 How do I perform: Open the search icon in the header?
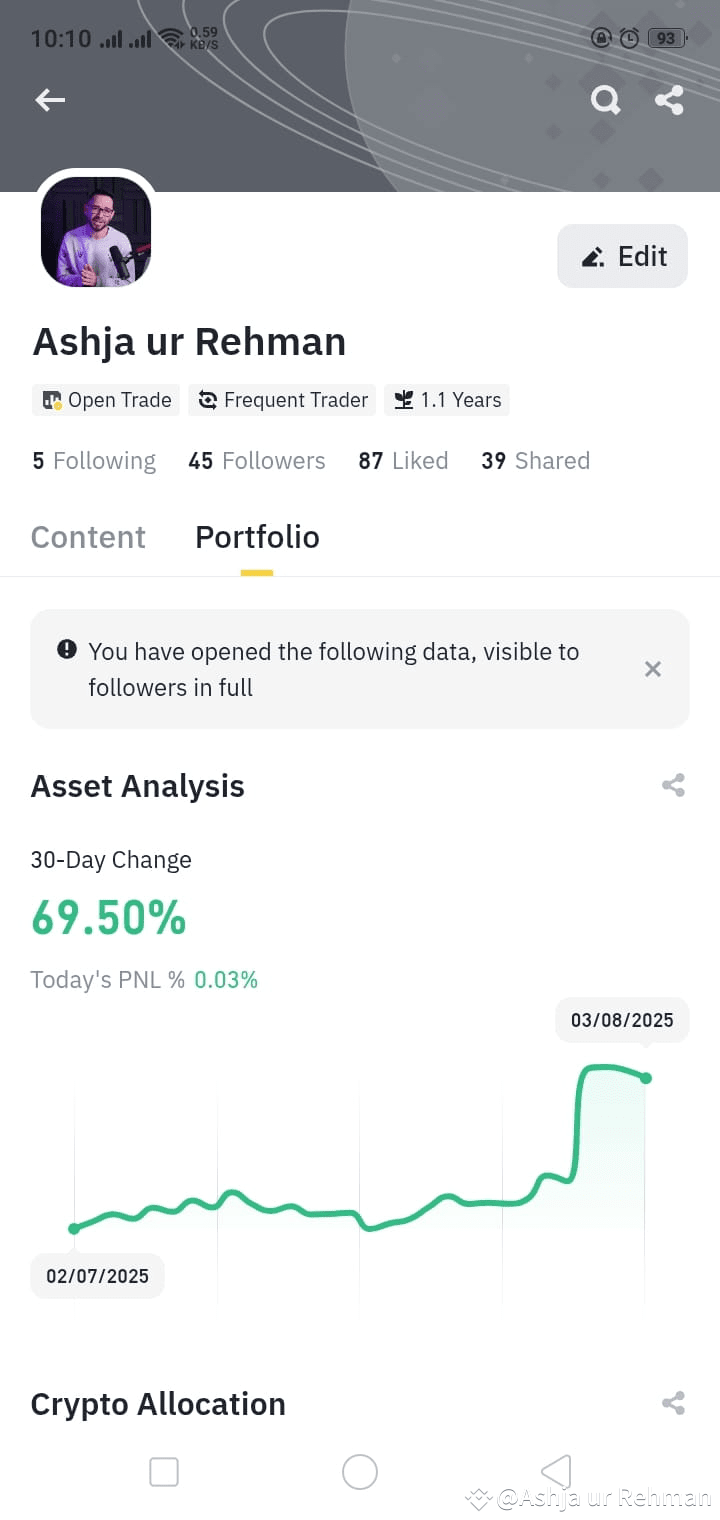(x=605, y=100)
